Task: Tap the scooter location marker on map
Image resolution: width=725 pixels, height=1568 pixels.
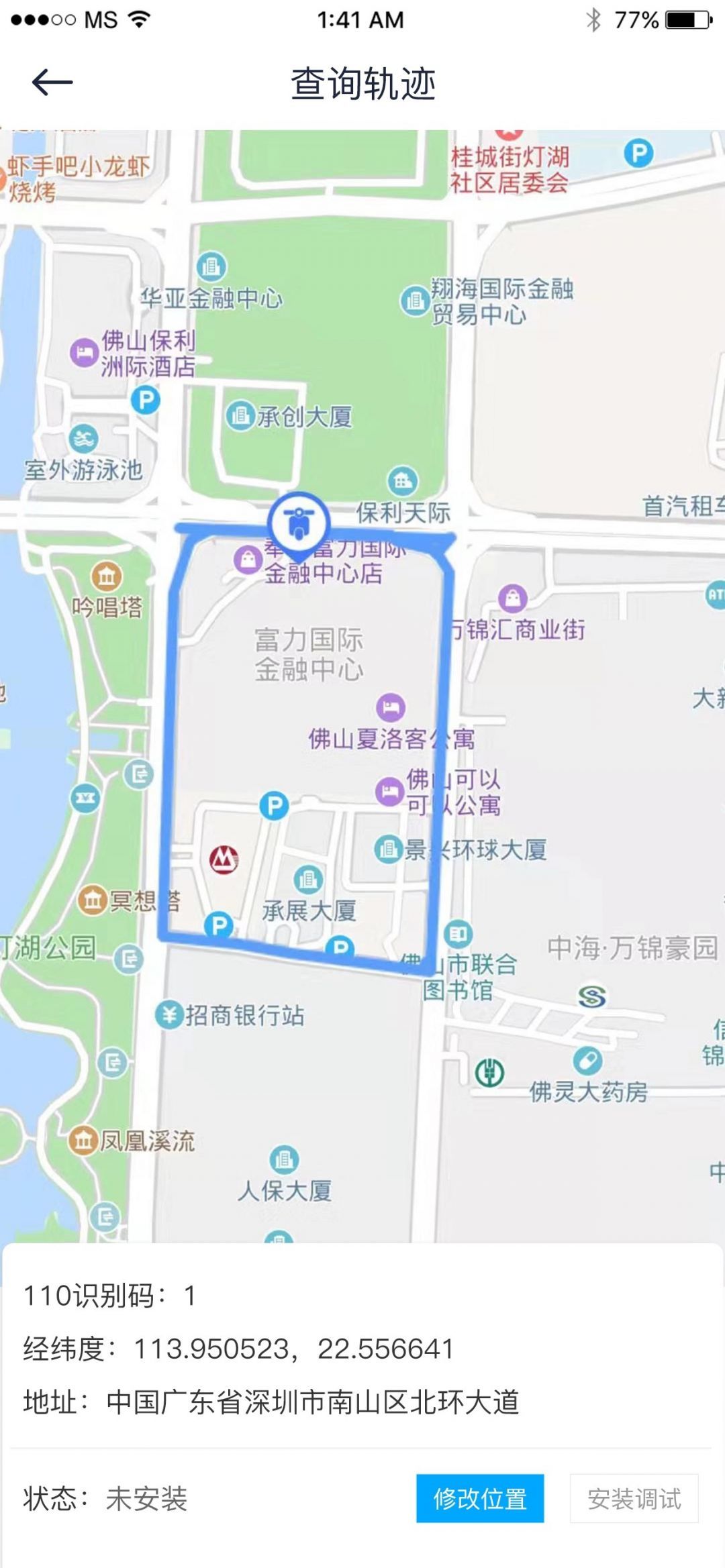Action: (x=299, y=523)
